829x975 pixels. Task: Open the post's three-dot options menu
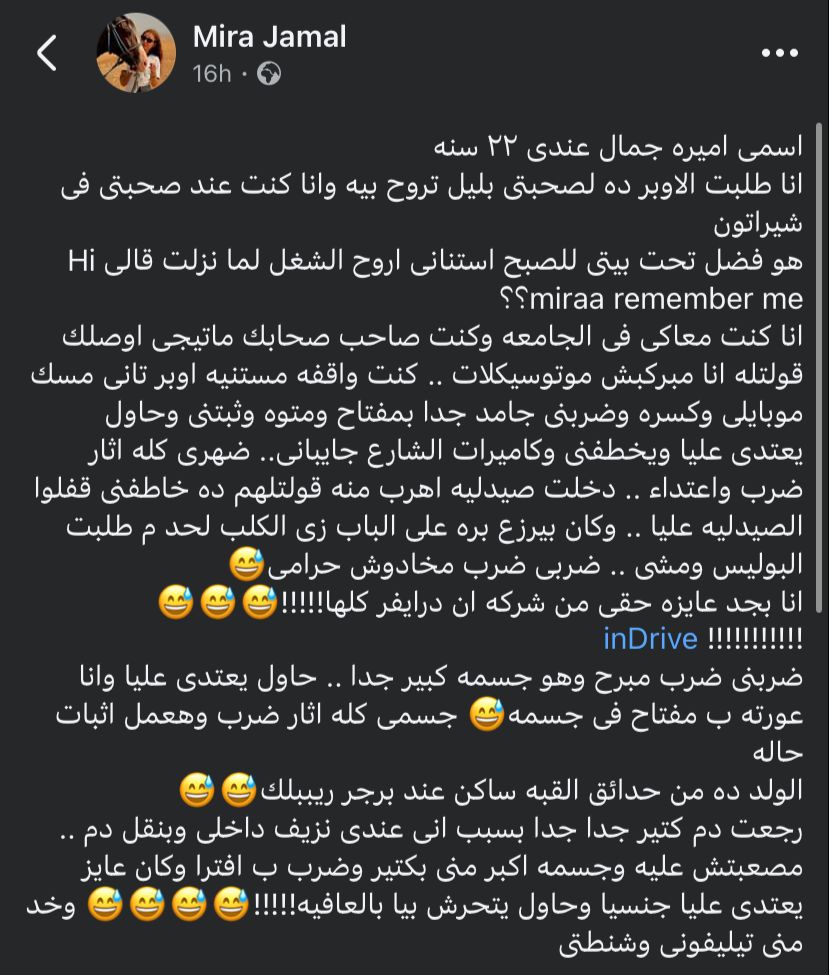point(779,54)
